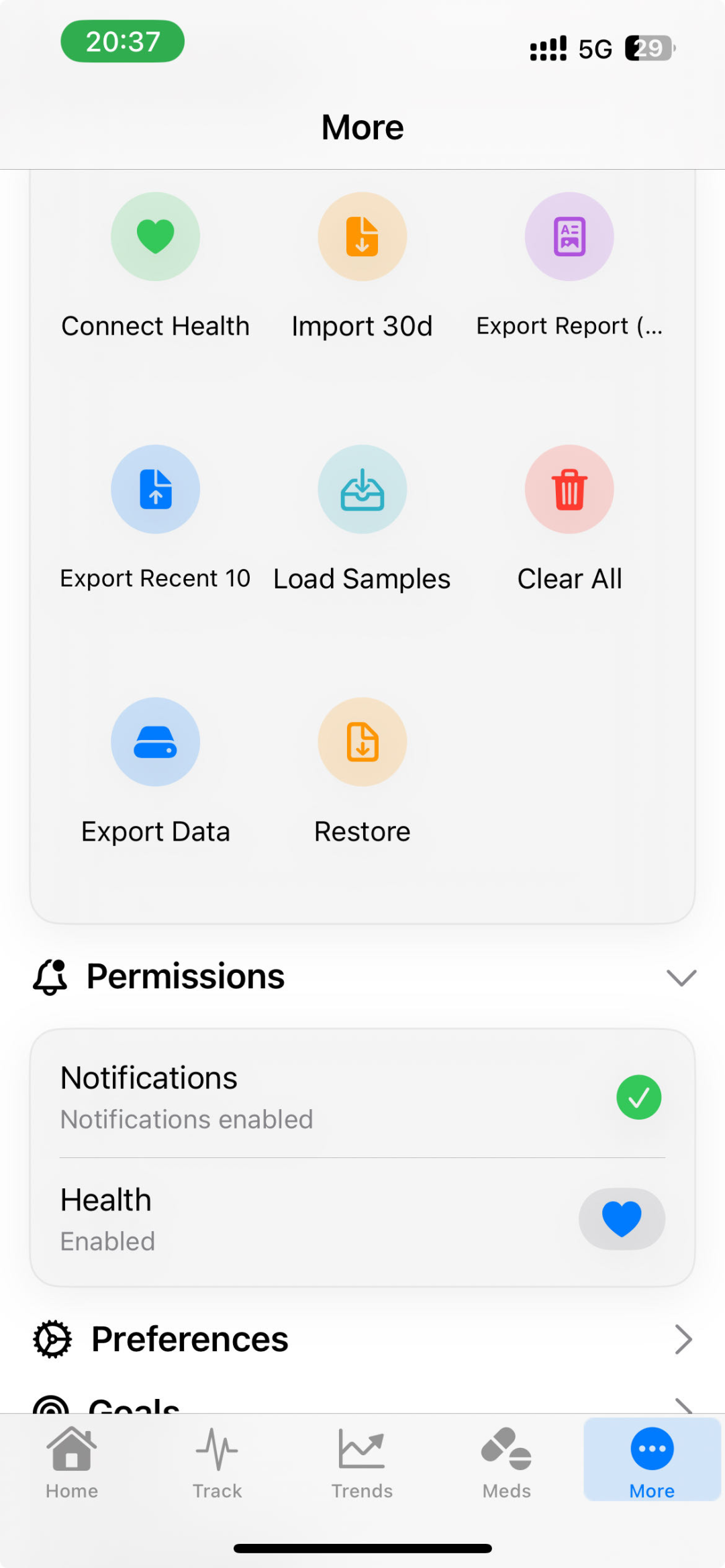This screenshot has width=725, height=1568.
Task: Tap Clear All trash button
Action: 569,490
